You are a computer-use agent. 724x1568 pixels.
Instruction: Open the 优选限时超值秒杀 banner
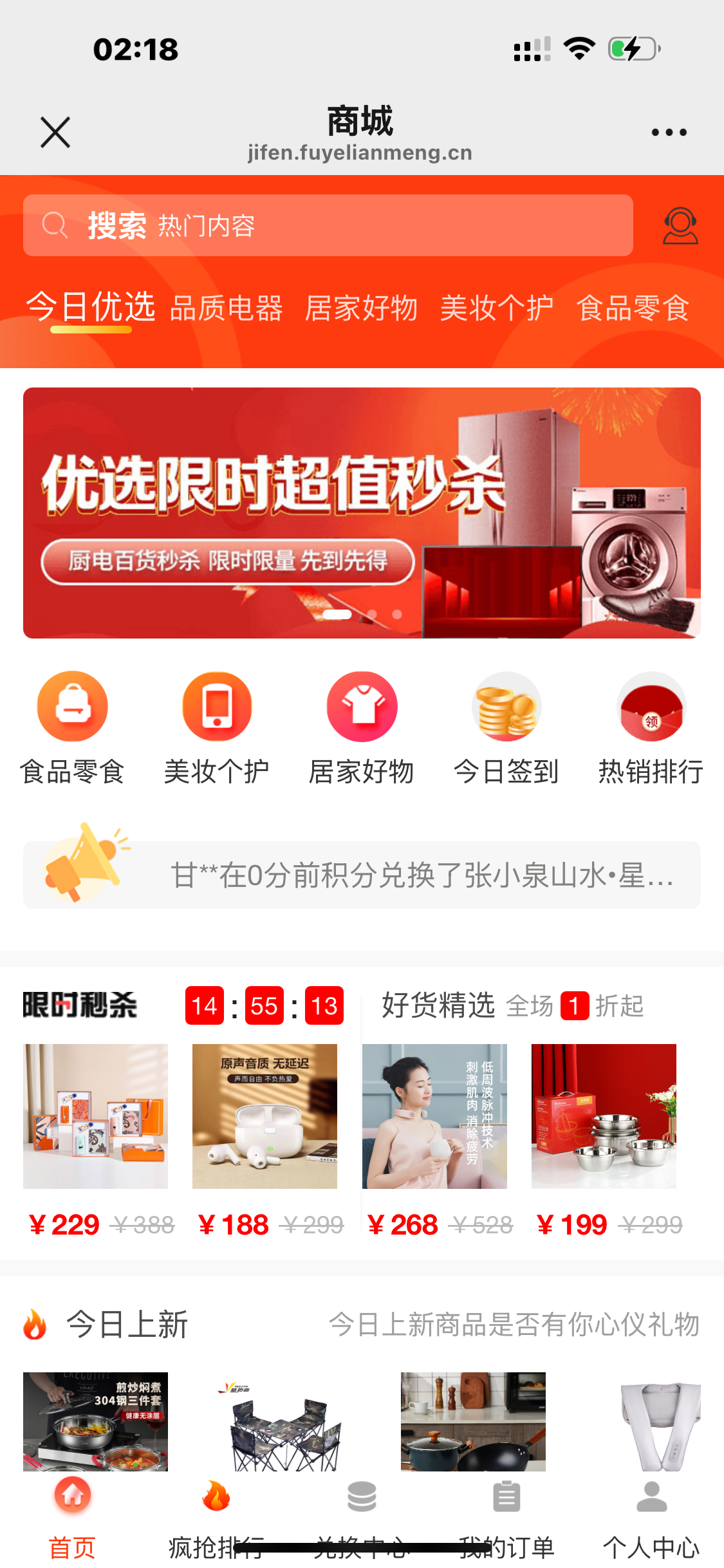tap(362, 512)
